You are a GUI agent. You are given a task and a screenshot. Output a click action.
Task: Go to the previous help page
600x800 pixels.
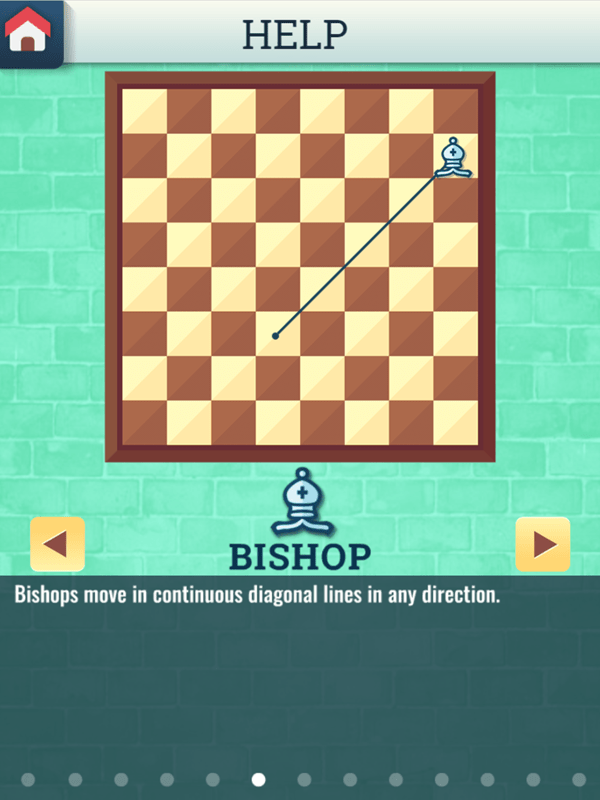tap(57, 544)
